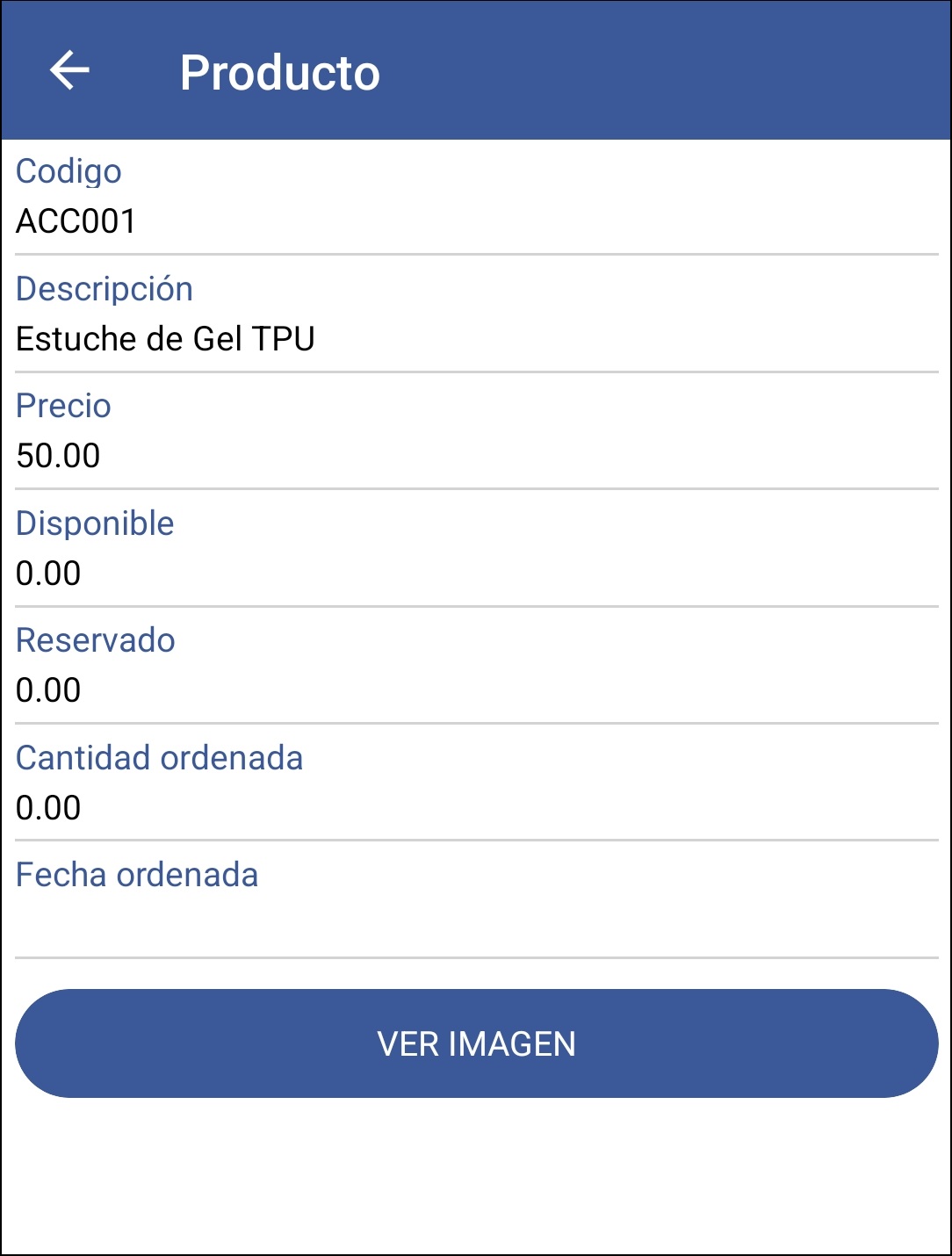The height and width of the screenshot is (1256, 952).
Task: Click the Cantidad ordenada label
Action: 160,758
